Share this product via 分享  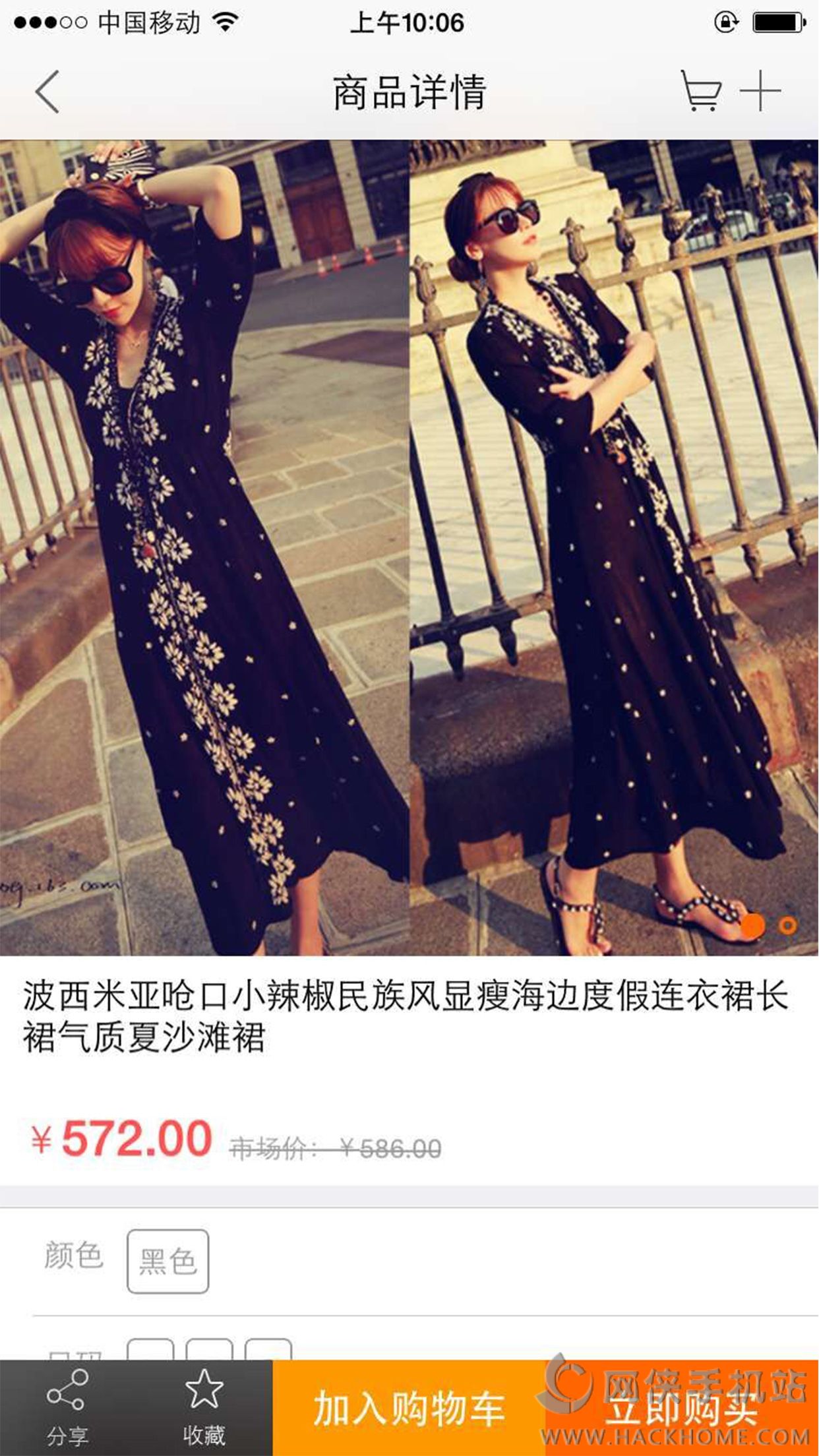point(67,1407)
